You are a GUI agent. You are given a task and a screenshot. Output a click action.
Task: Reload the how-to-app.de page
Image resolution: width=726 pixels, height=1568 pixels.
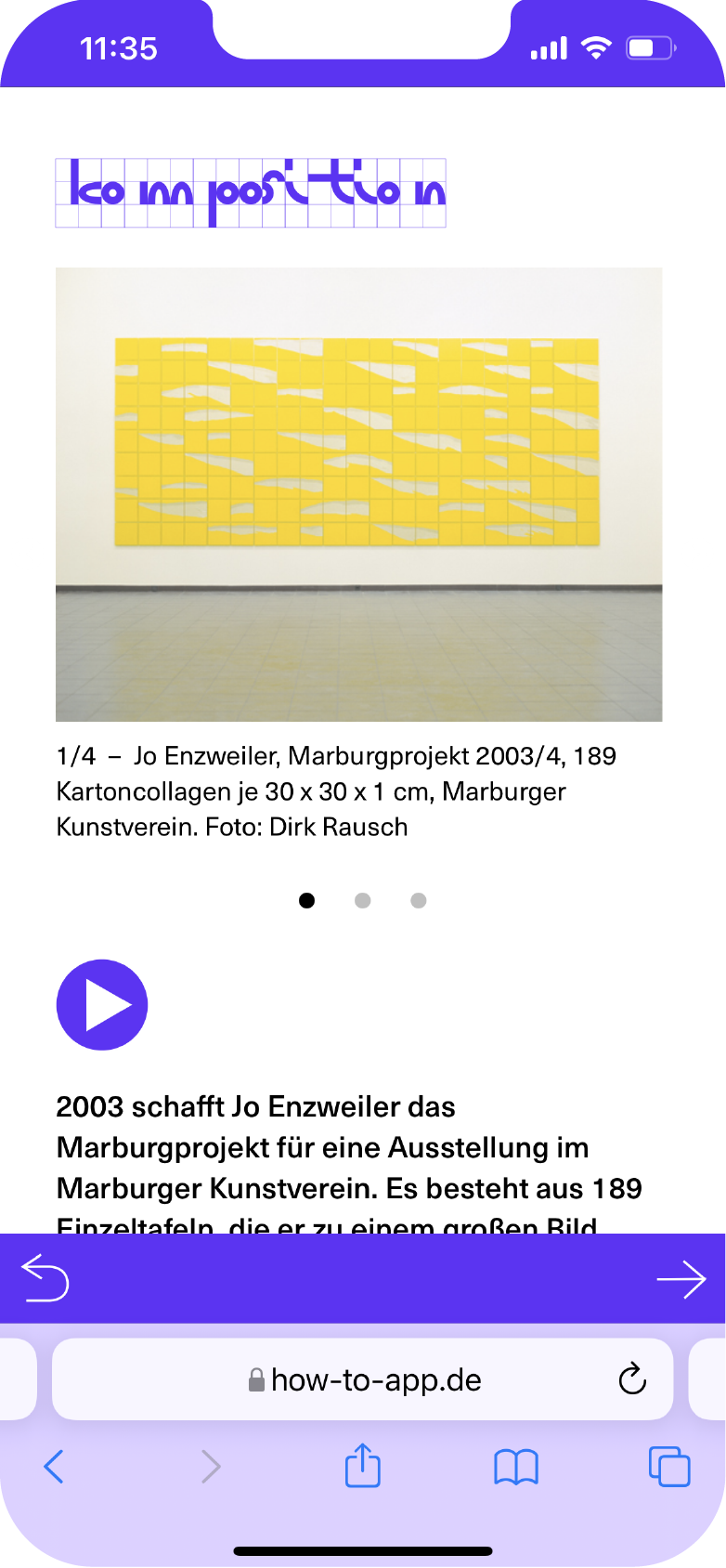pos(632,1379)
